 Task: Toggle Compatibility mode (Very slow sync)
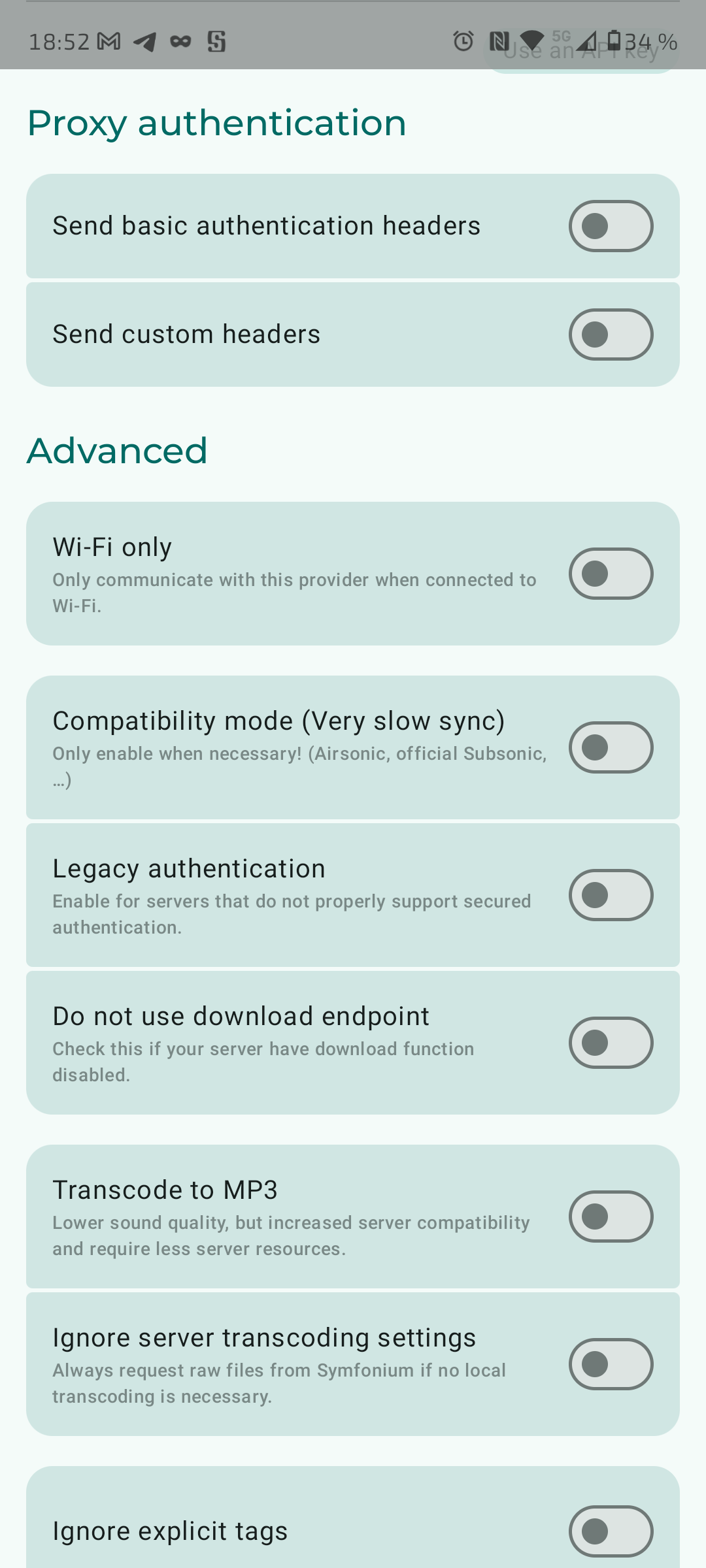[611, 747]
